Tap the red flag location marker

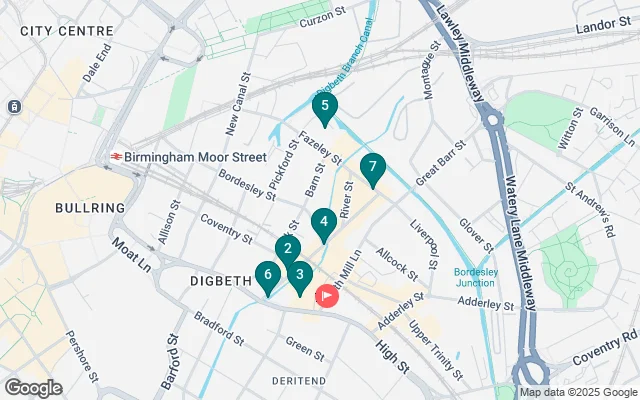point(328,297)
